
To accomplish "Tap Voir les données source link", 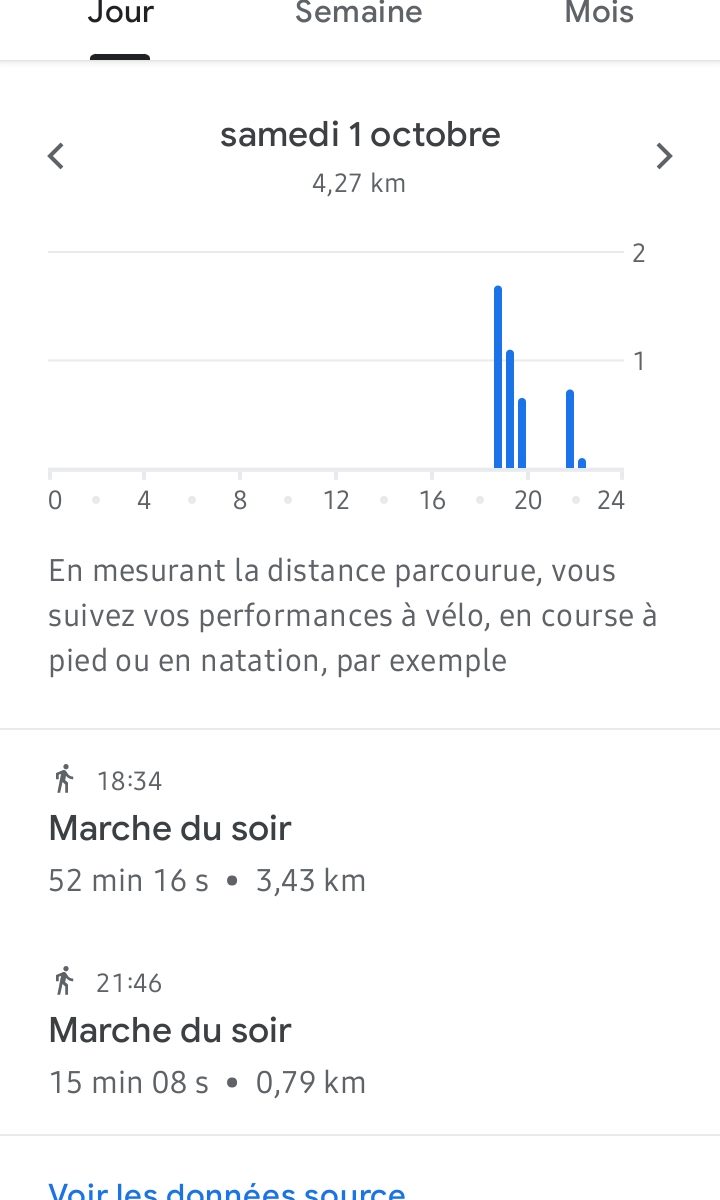I will coord(227,1192).
